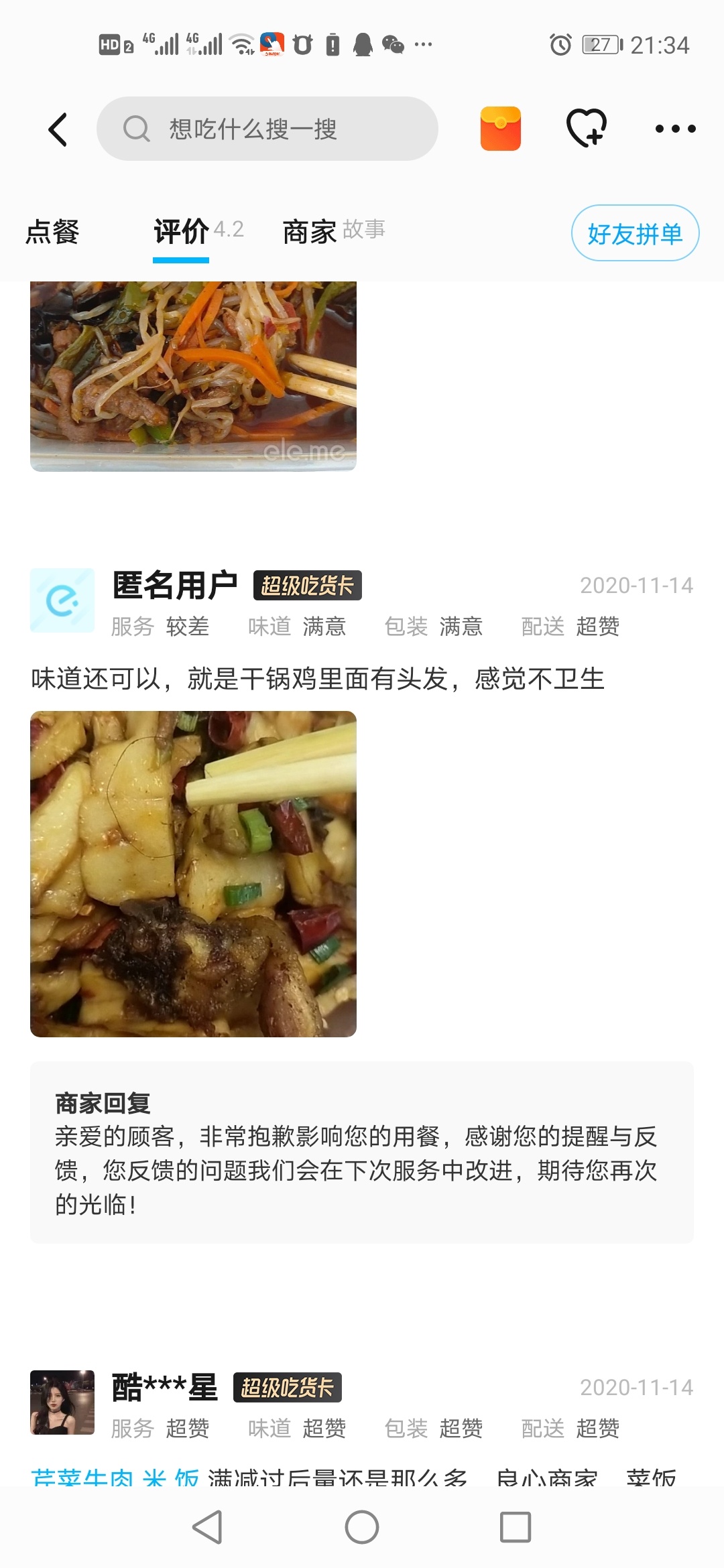Tap the system home button
724x1568 pixels.
[x=362, y=1528]
